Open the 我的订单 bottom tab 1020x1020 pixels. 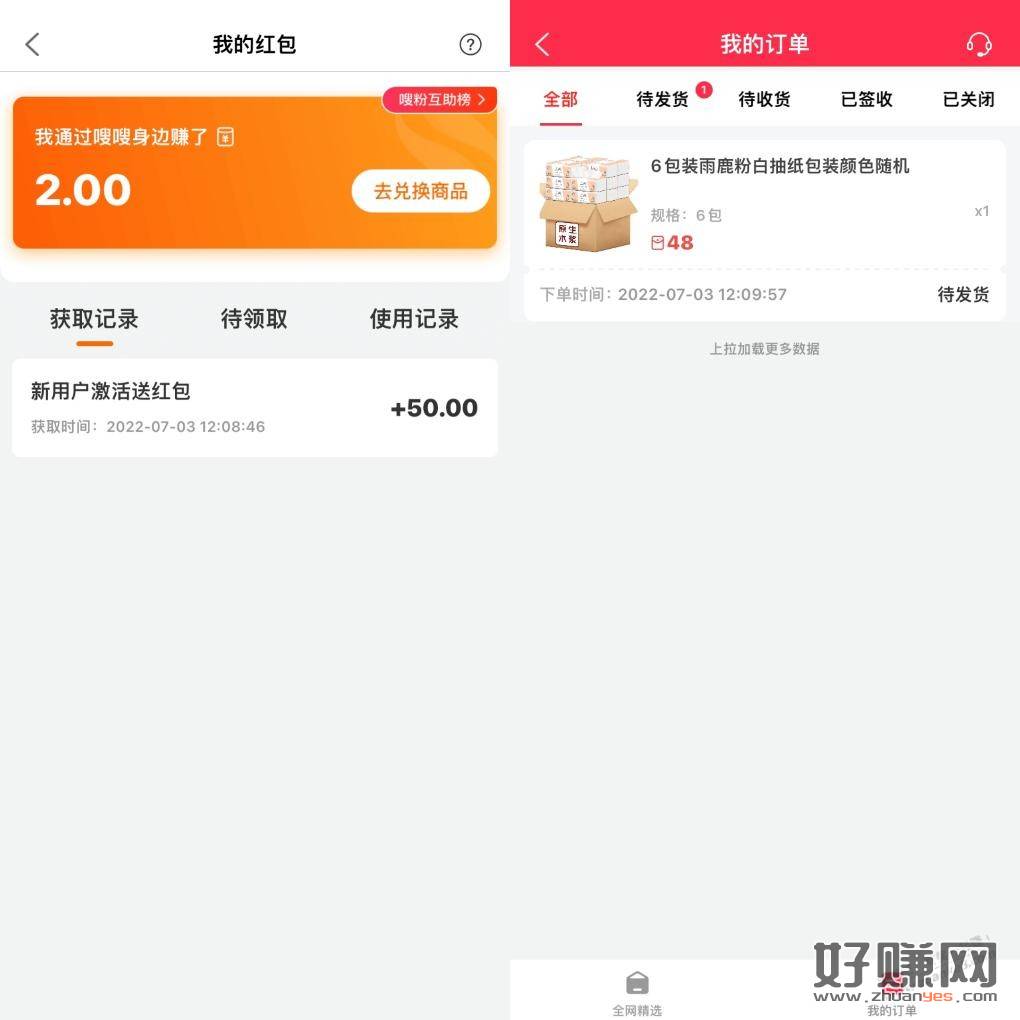(x=892, y=992)
